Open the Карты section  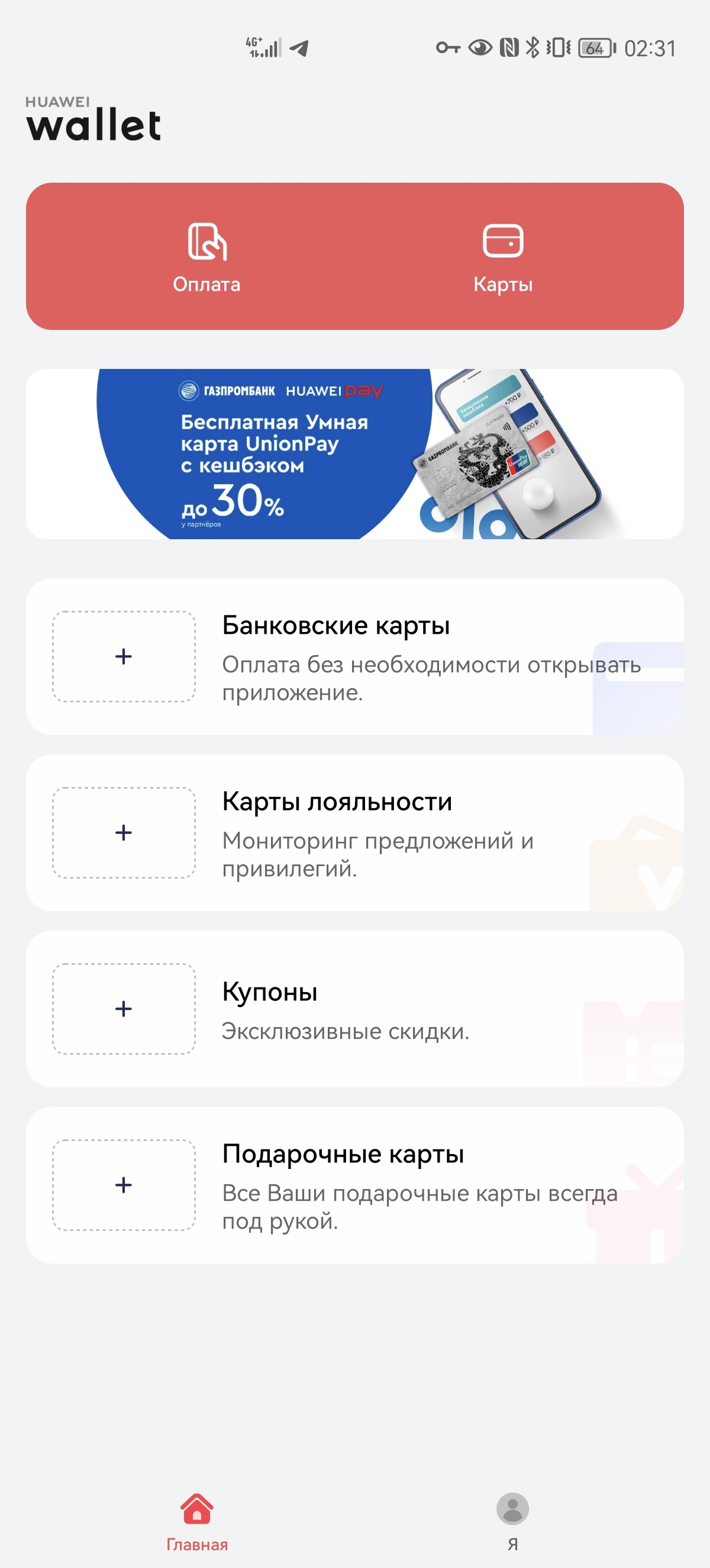point(502,257)
